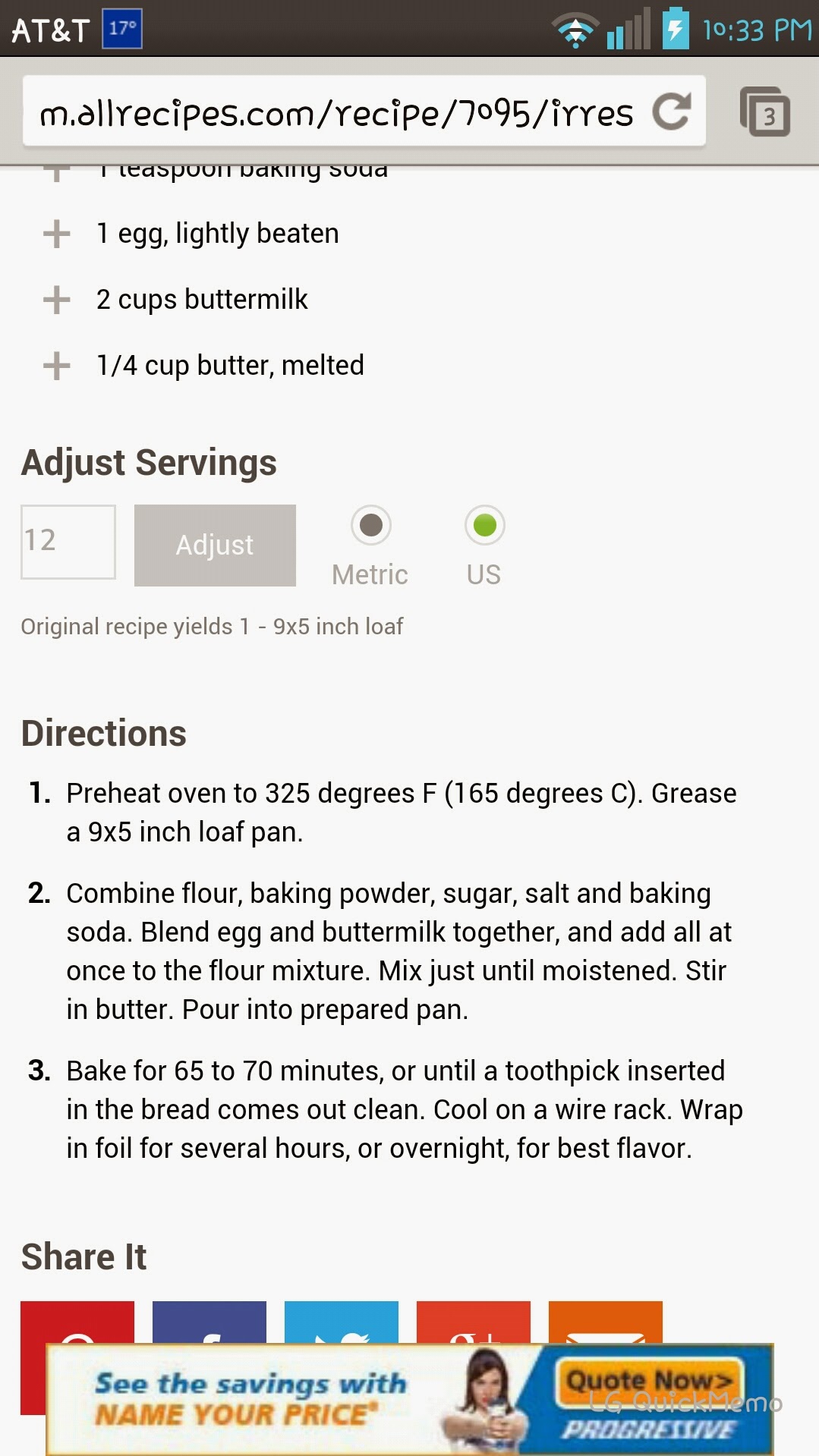Image resolution: width=819 pixels, height=1456 pixels.
Task: Edit the servings number field
Action: click(68, 542)
